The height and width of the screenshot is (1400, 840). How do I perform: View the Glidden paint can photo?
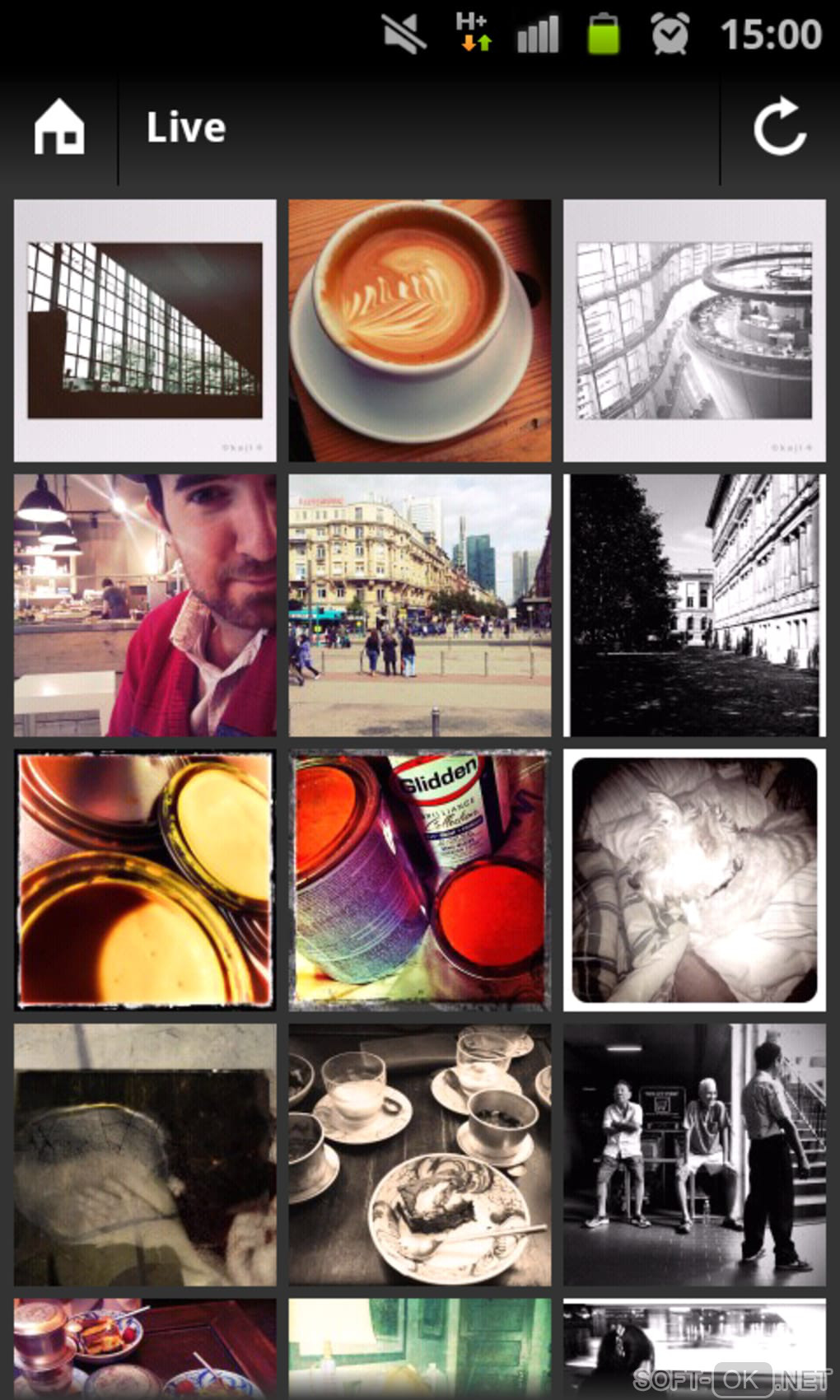(x=420, y=880)
